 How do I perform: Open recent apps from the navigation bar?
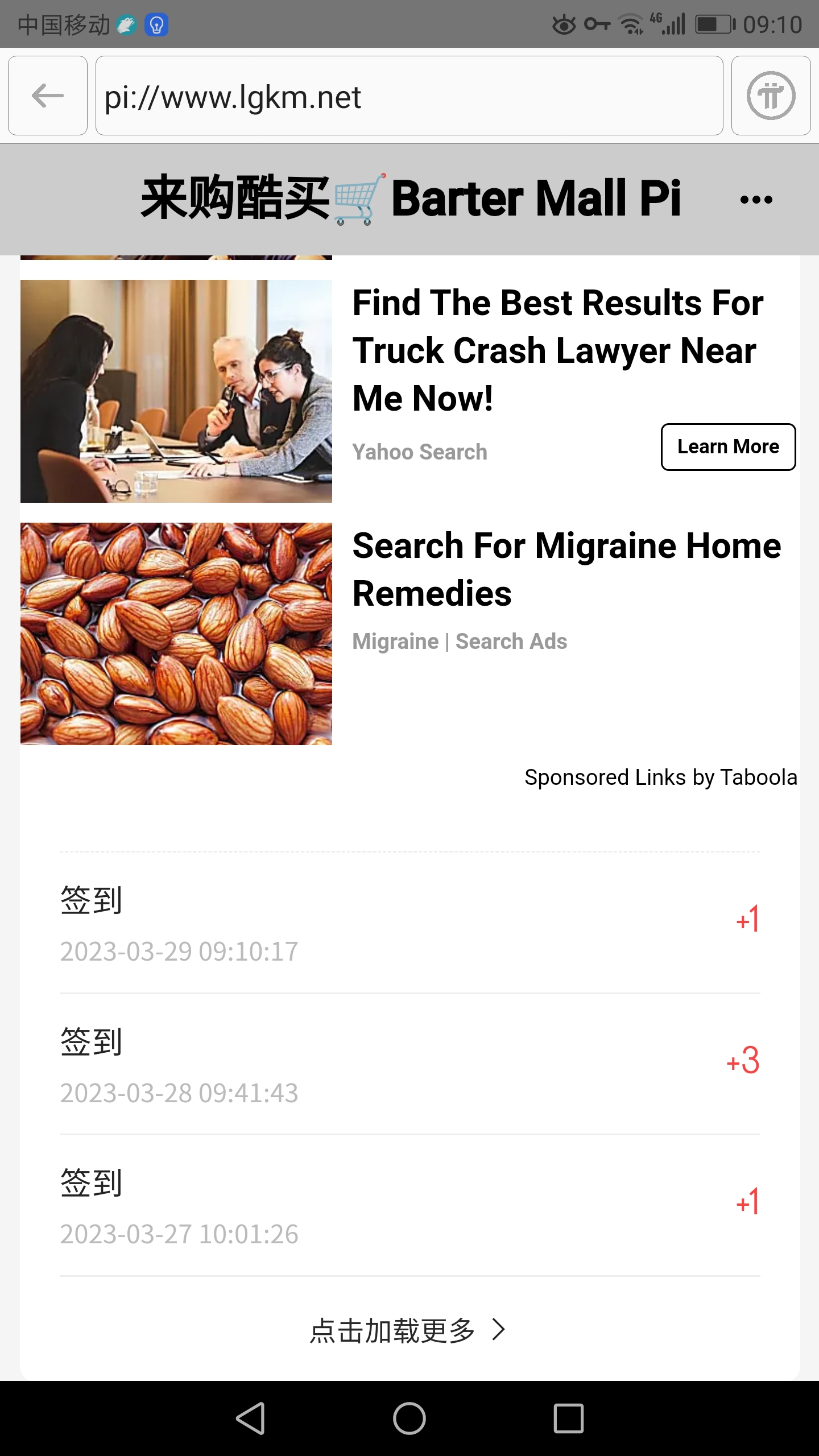568,1418
